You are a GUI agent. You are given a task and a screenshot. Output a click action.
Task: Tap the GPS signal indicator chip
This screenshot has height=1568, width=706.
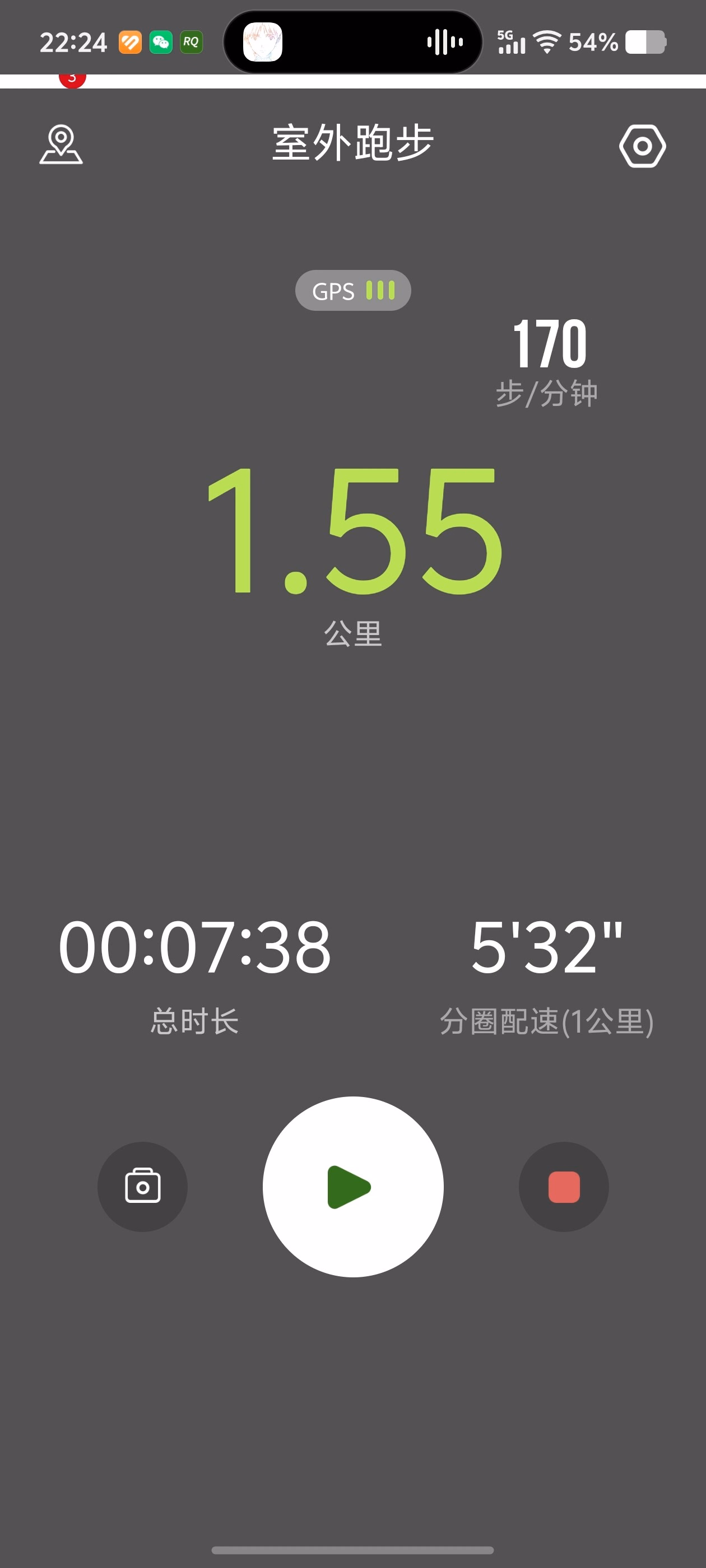pyautogui.click(x=352, y=290)
